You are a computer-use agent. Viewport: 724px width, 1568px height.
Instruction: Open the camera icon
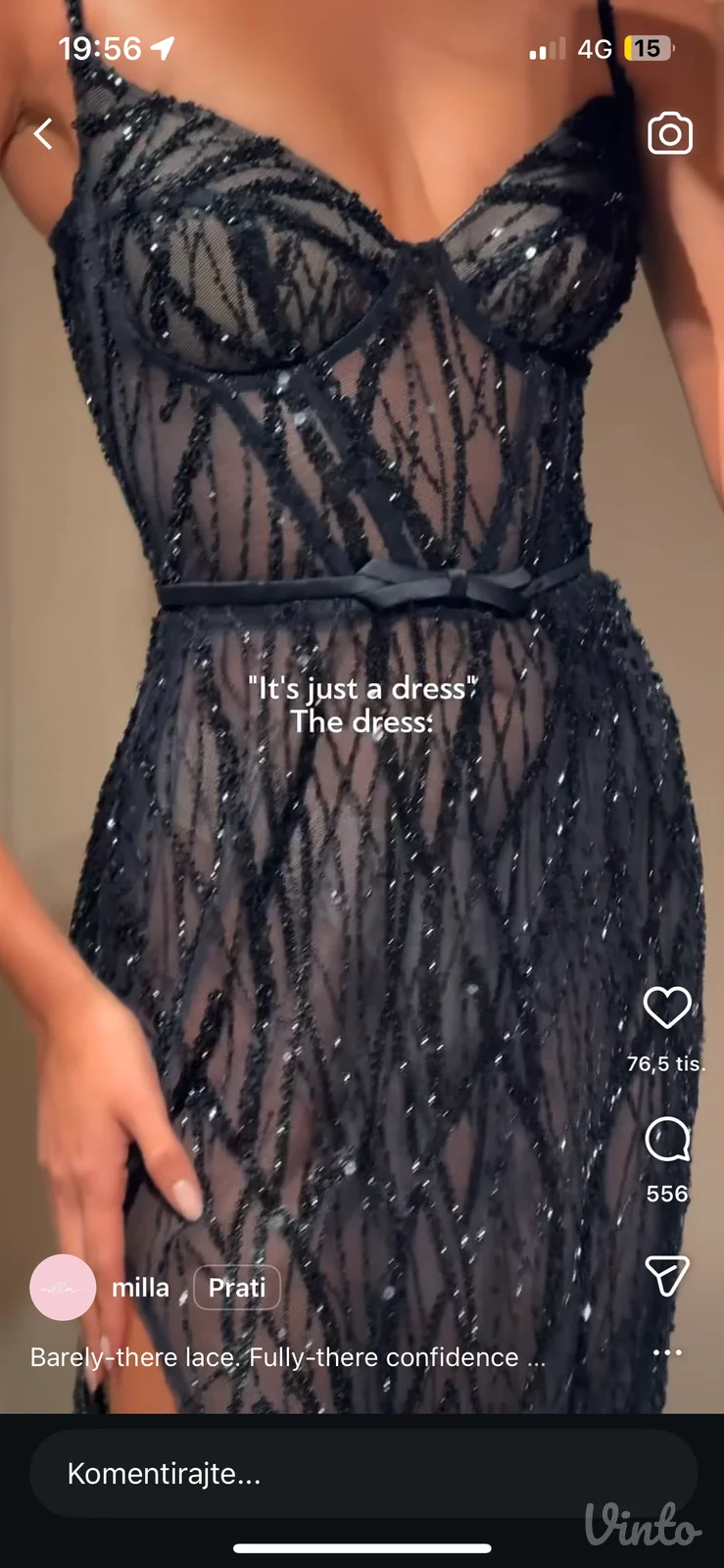pos(670,133)
